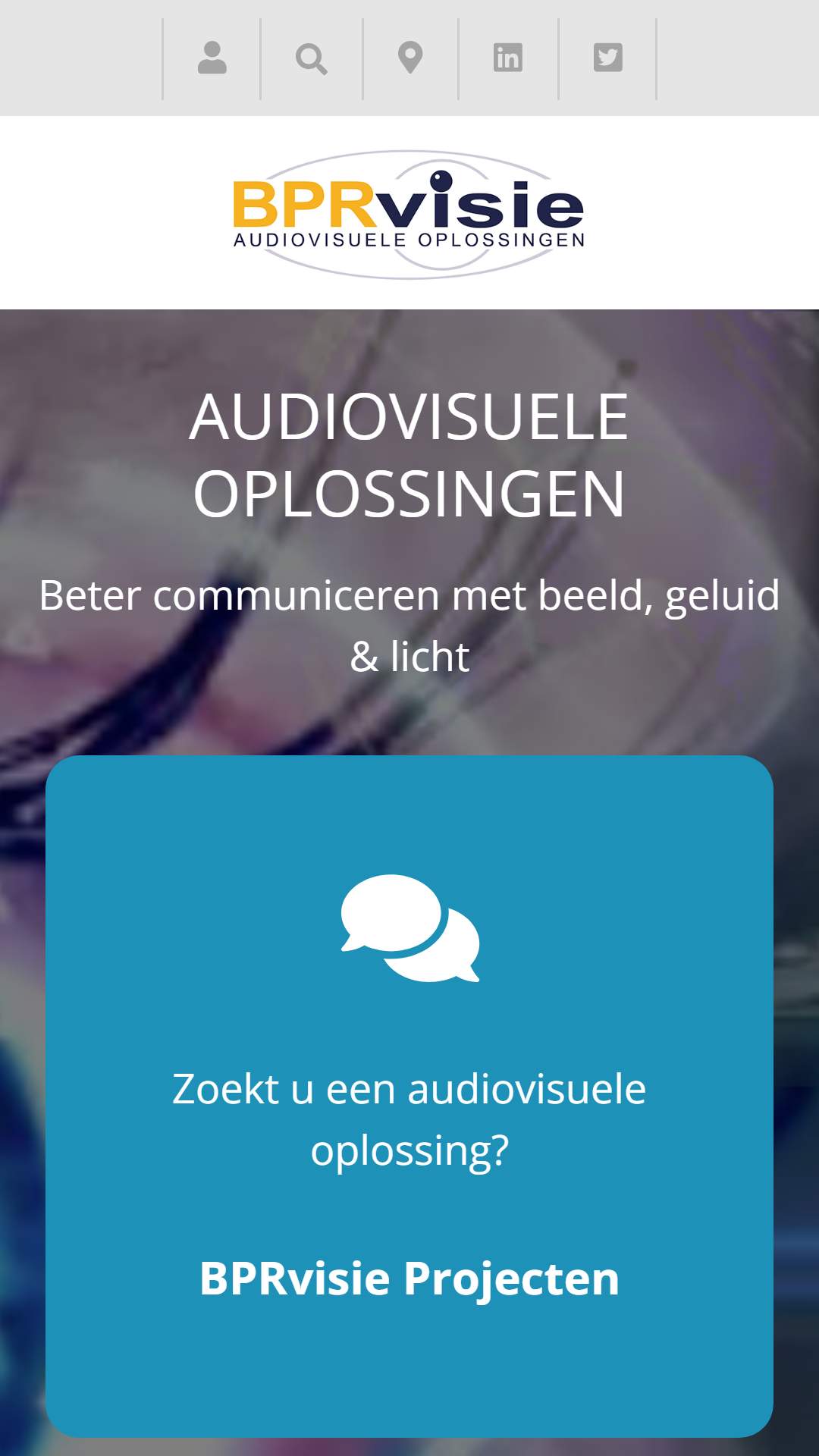Open the Twitter profile icon

click(607, 58)
